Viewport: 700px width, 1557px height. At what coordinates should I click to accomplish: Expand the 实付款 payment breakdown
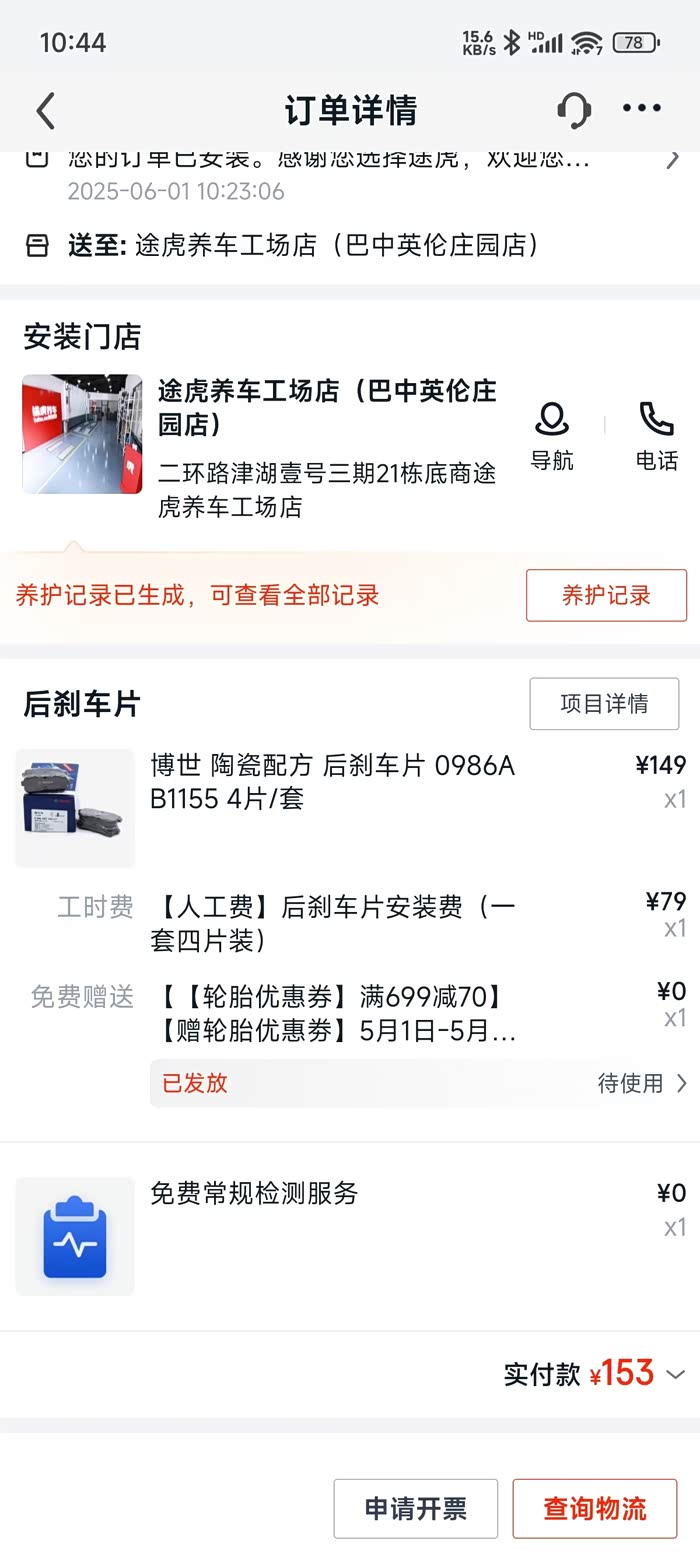pyautogui.click(x=675, y=1374)
